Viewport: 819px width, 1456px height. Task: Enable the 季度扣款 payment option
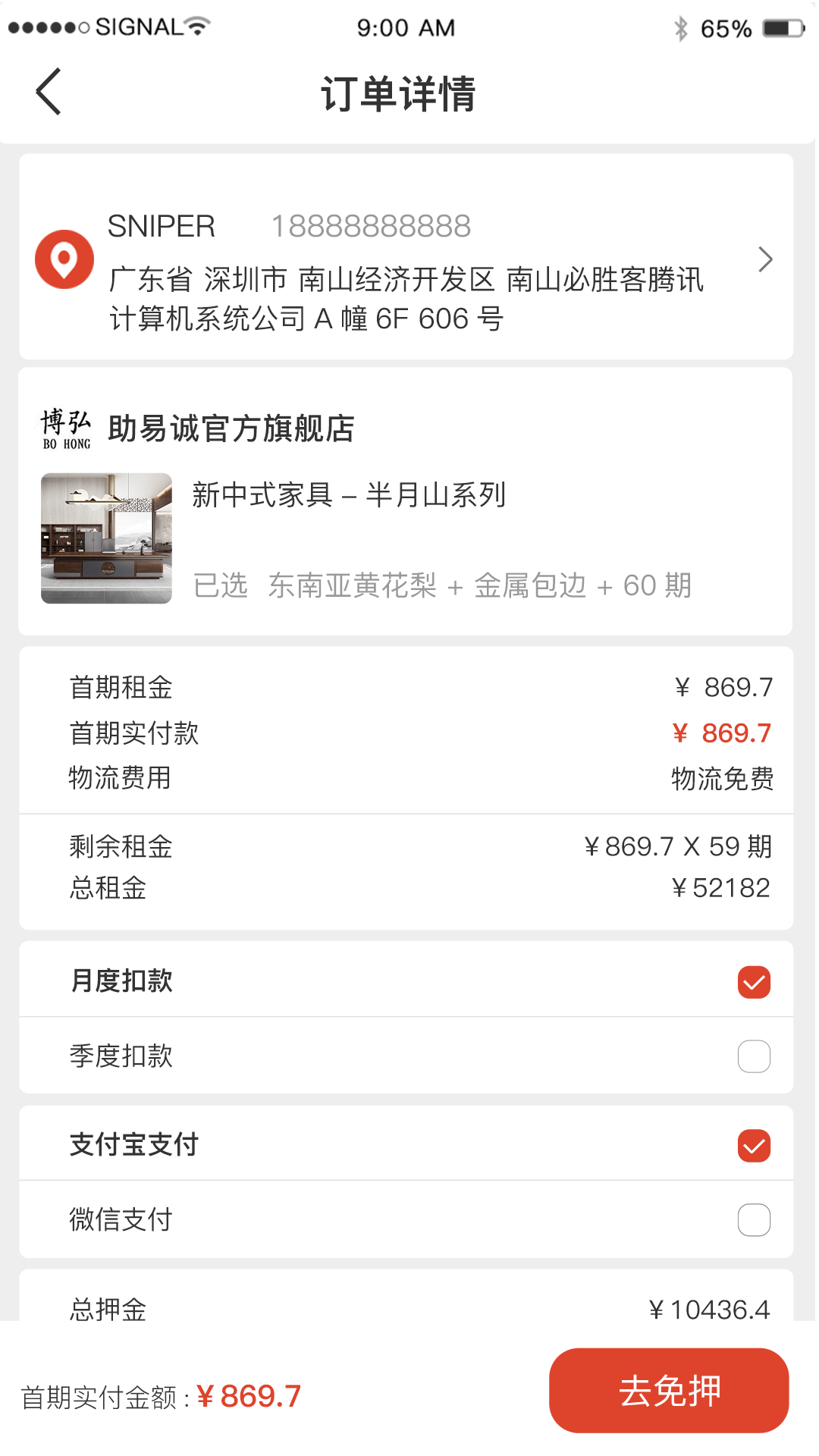(x=753, y=1054)
